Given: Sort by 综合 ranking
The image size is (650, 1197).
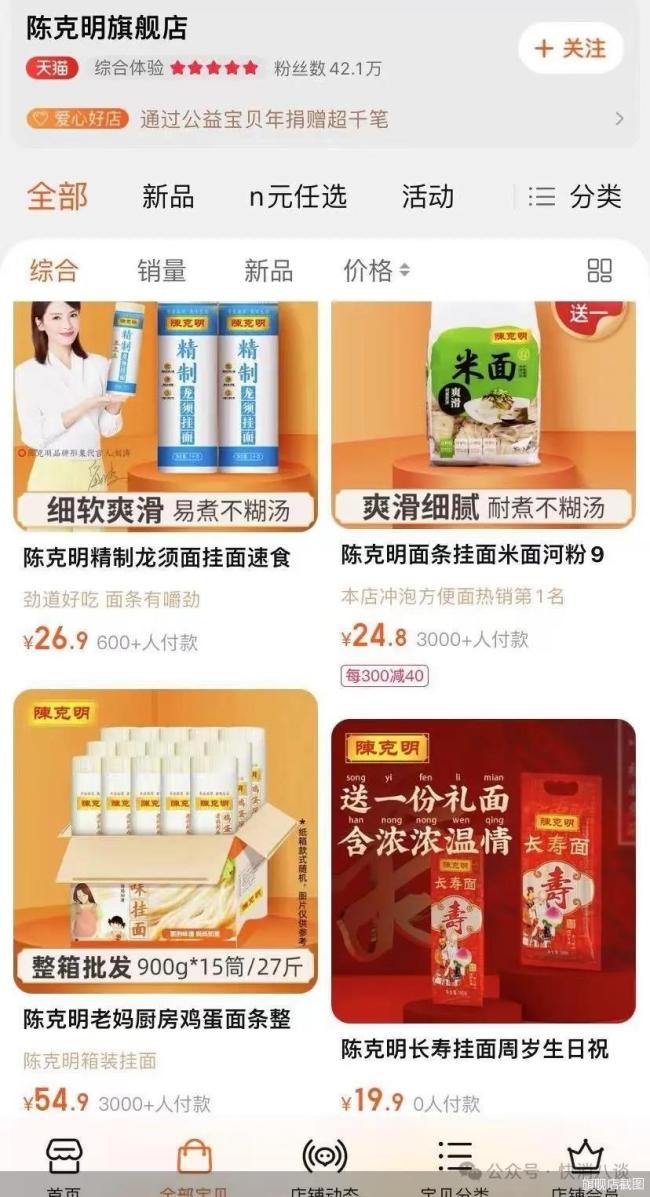Looking at the screenshot, I should point(53,270).
